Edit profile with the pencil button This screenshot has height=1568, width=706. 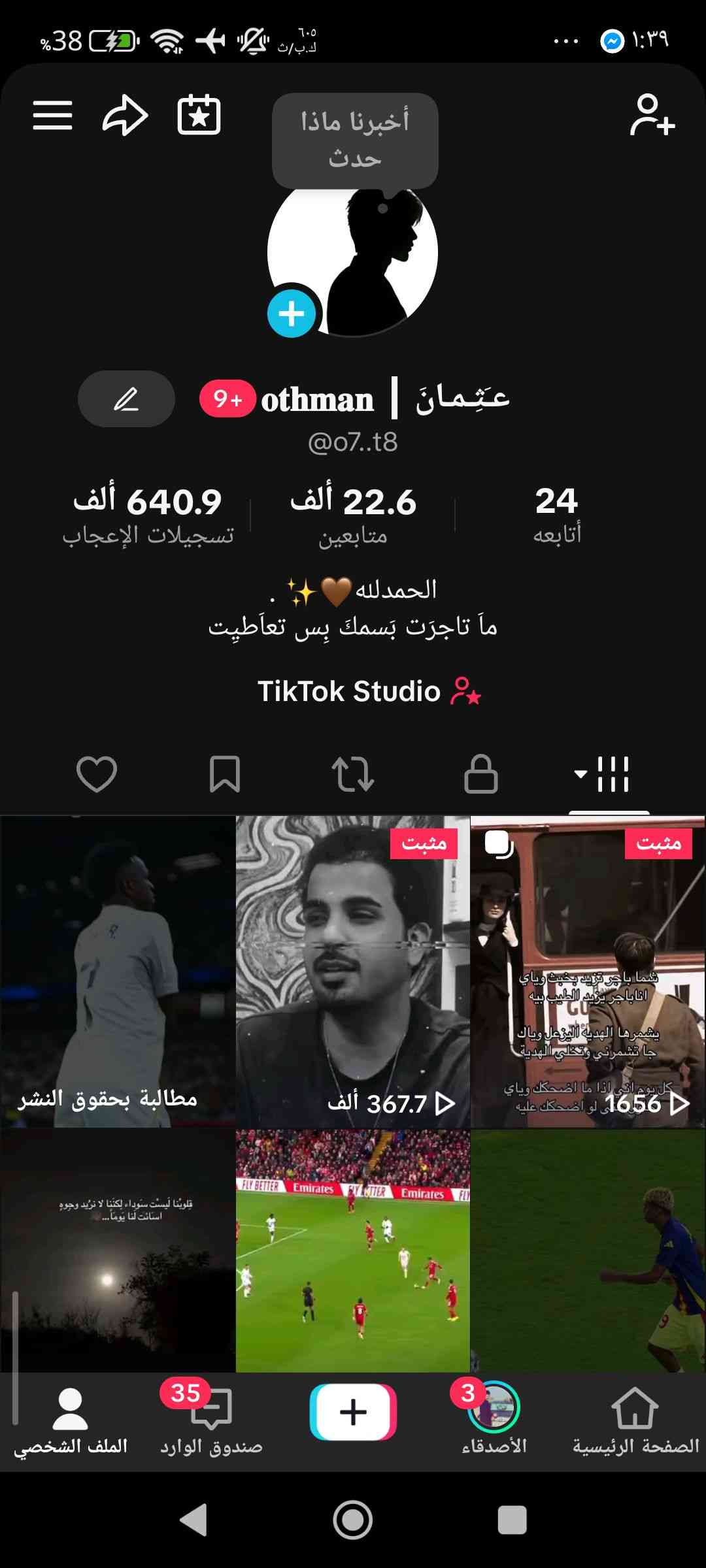(126, 399)
